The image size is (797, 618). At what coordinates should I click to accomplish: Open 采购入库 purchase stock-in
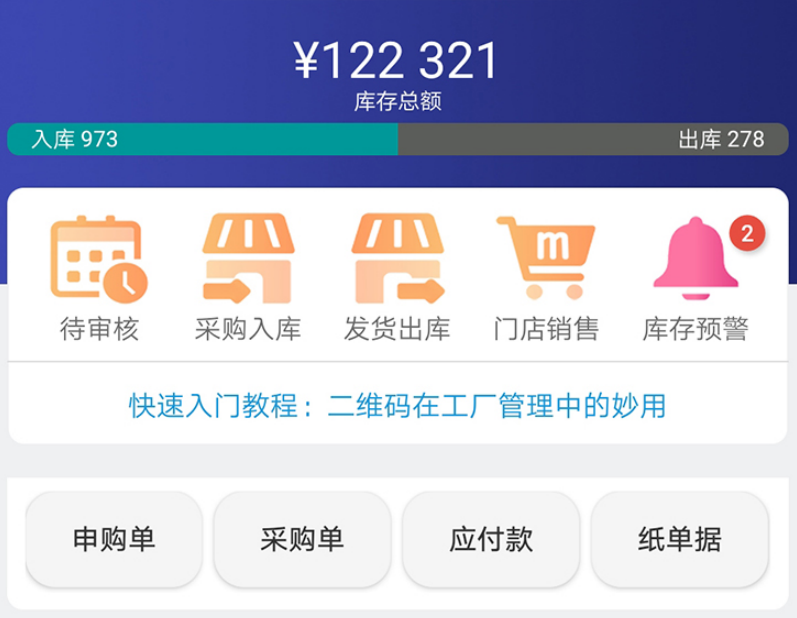click(x=247, y=277)
